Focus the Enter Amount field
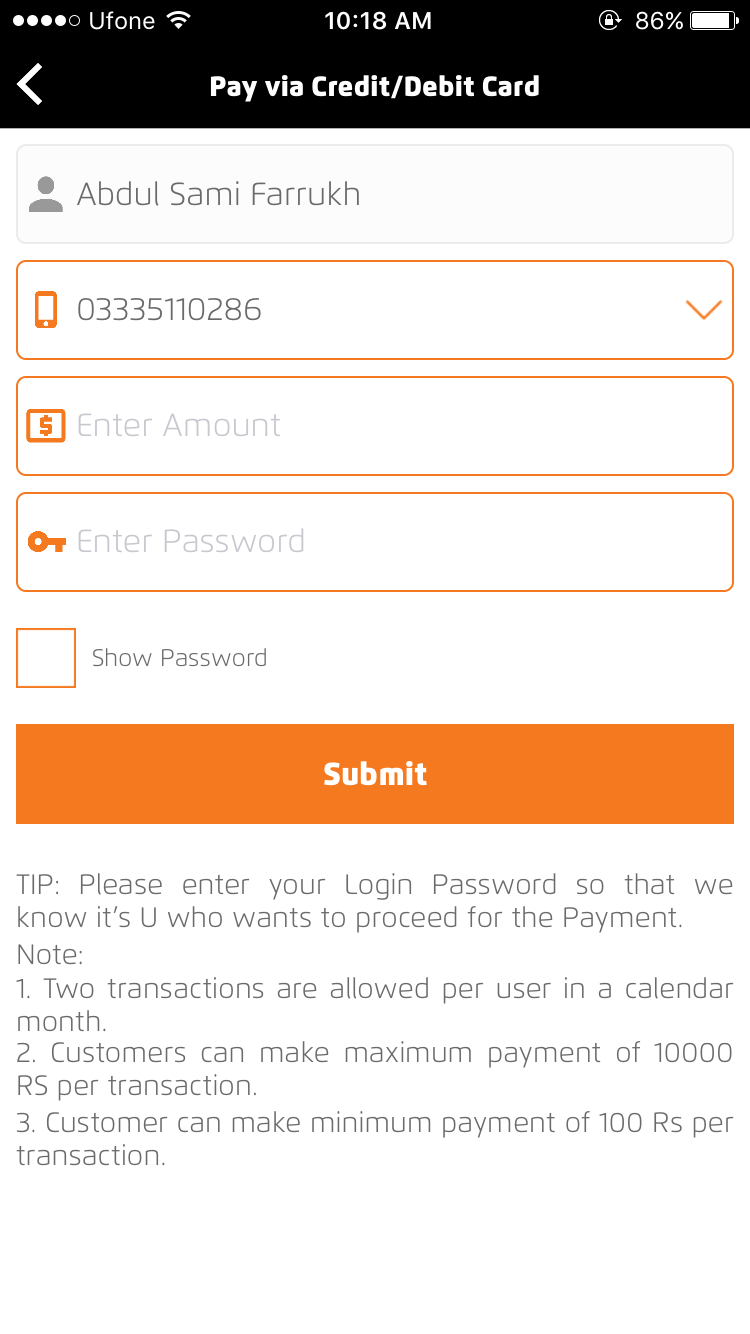 [x=375, y=426]
